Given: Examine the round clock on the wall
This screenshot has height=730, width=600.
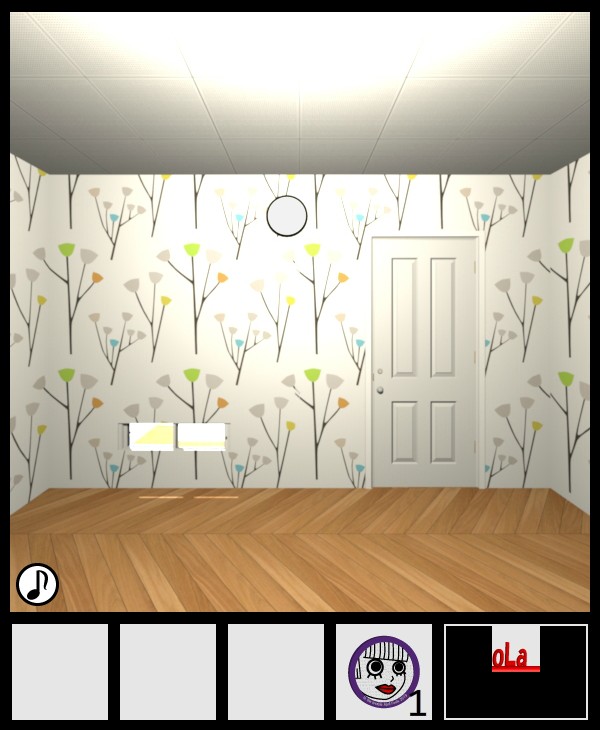Looking at the screenshot, I should coord(287,216).
